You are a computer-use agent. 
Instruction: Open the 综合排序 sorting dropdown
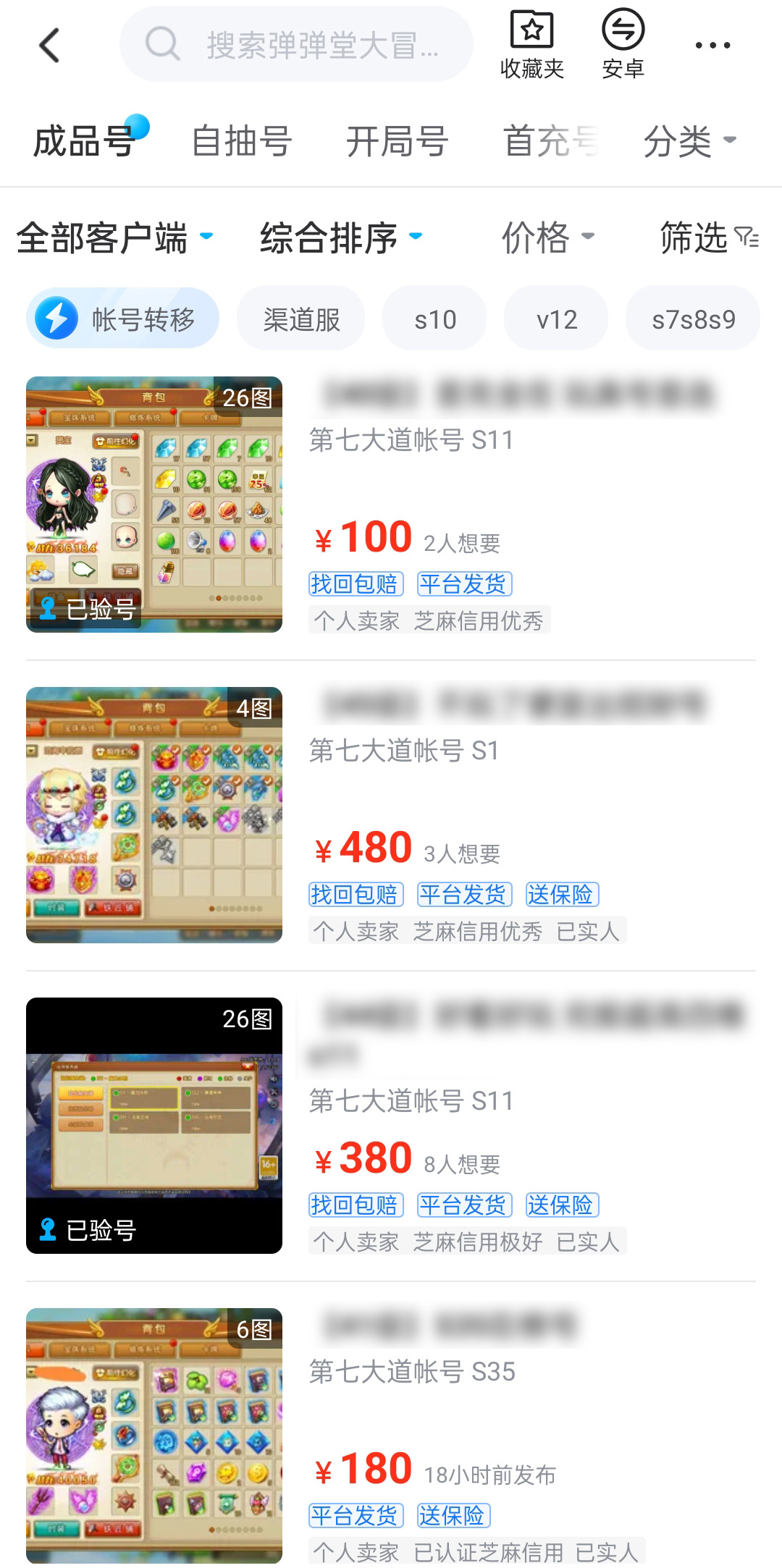340,237
